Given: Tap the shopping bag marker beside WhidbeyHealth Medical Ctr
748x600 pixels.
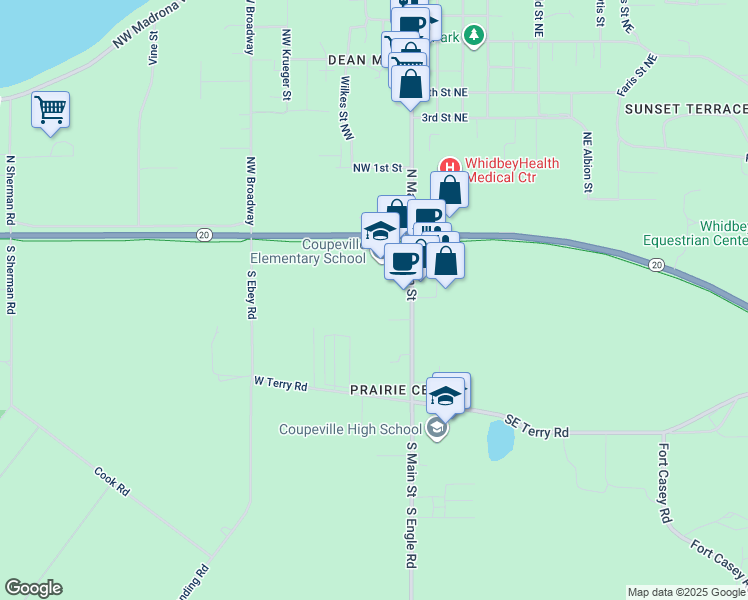Looking at the screenshot, I should click(x=450, y=190).
